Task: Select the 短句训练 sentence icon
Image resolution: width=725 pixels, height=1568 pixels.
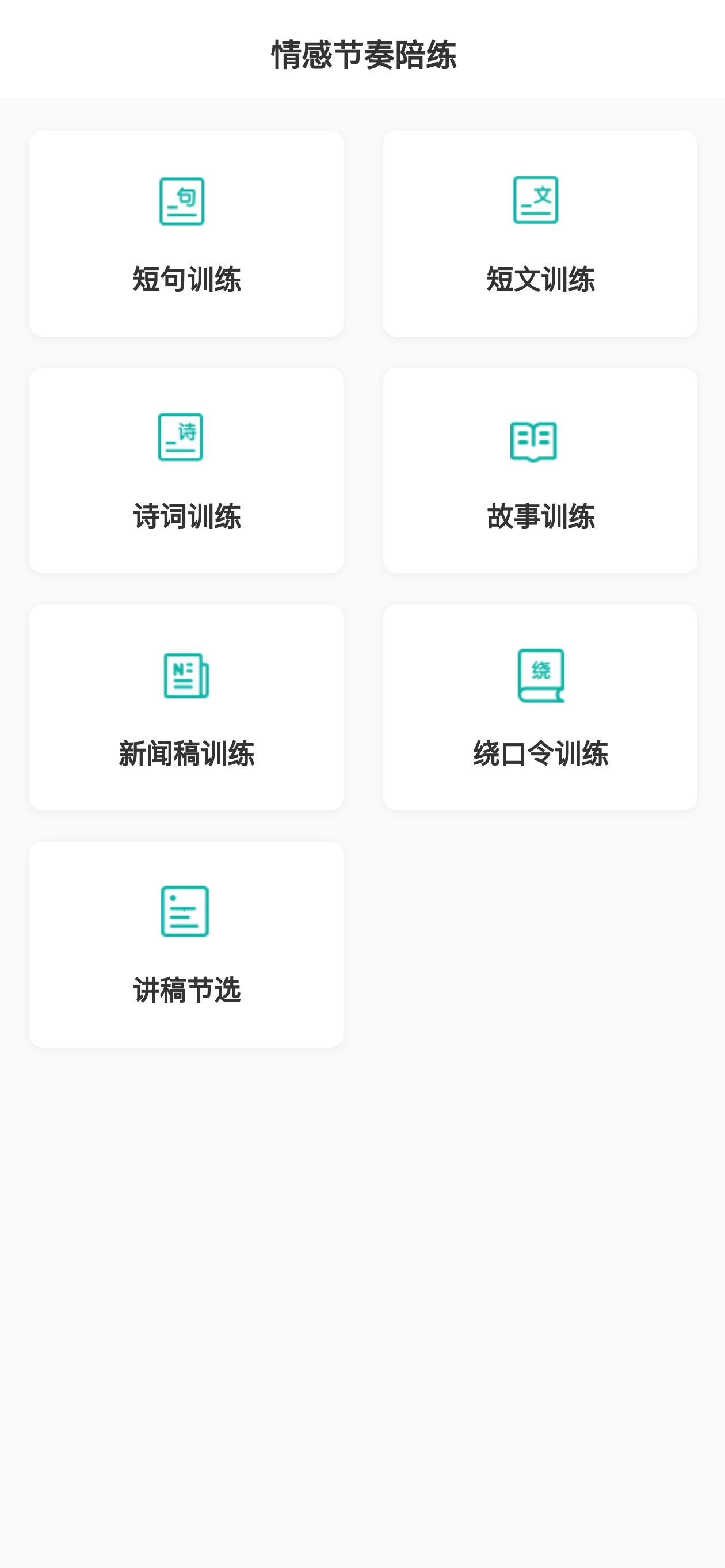Action: pos(181,201)
